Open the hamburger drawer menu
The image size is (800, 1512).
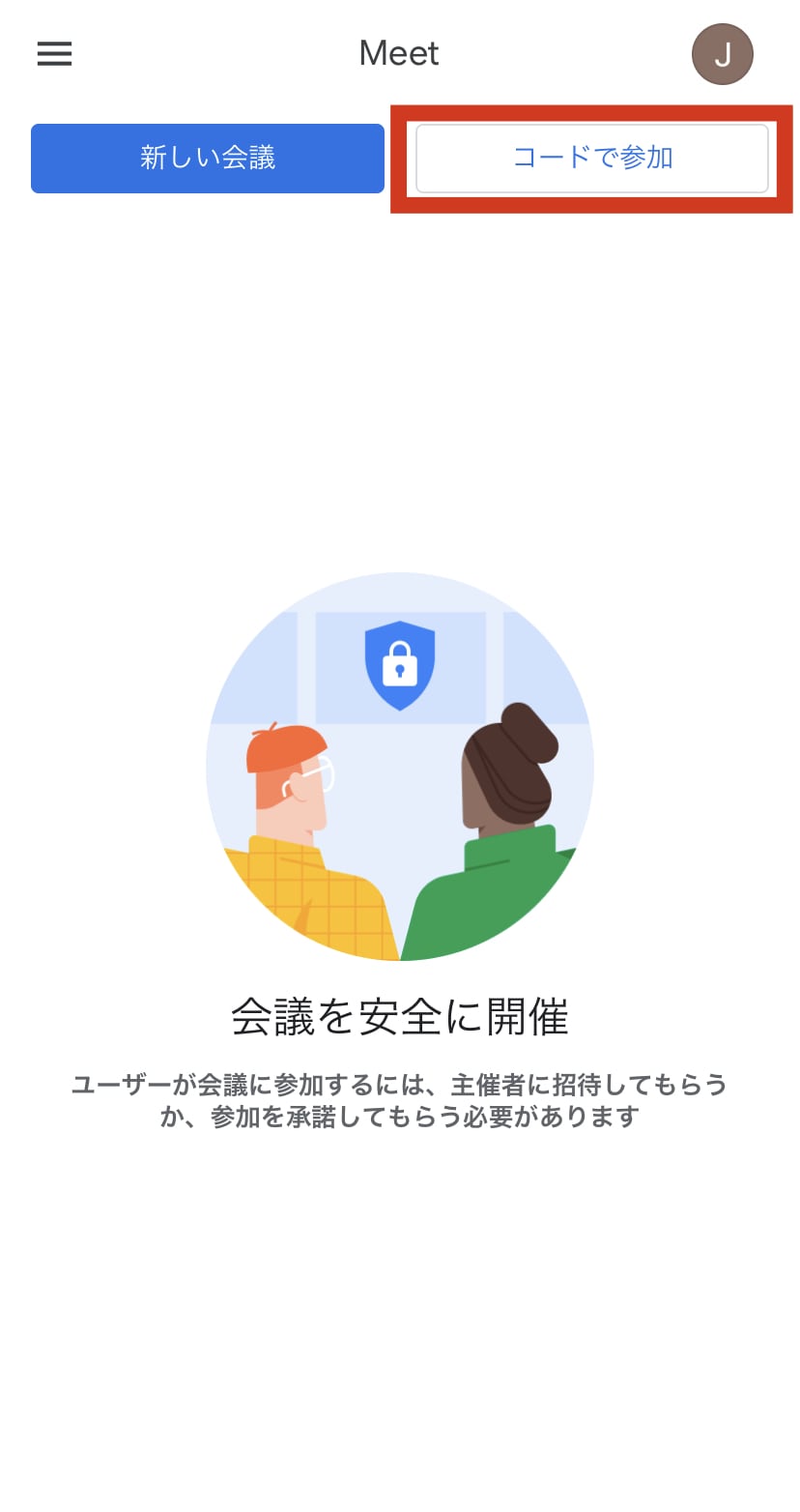[54, 53]
